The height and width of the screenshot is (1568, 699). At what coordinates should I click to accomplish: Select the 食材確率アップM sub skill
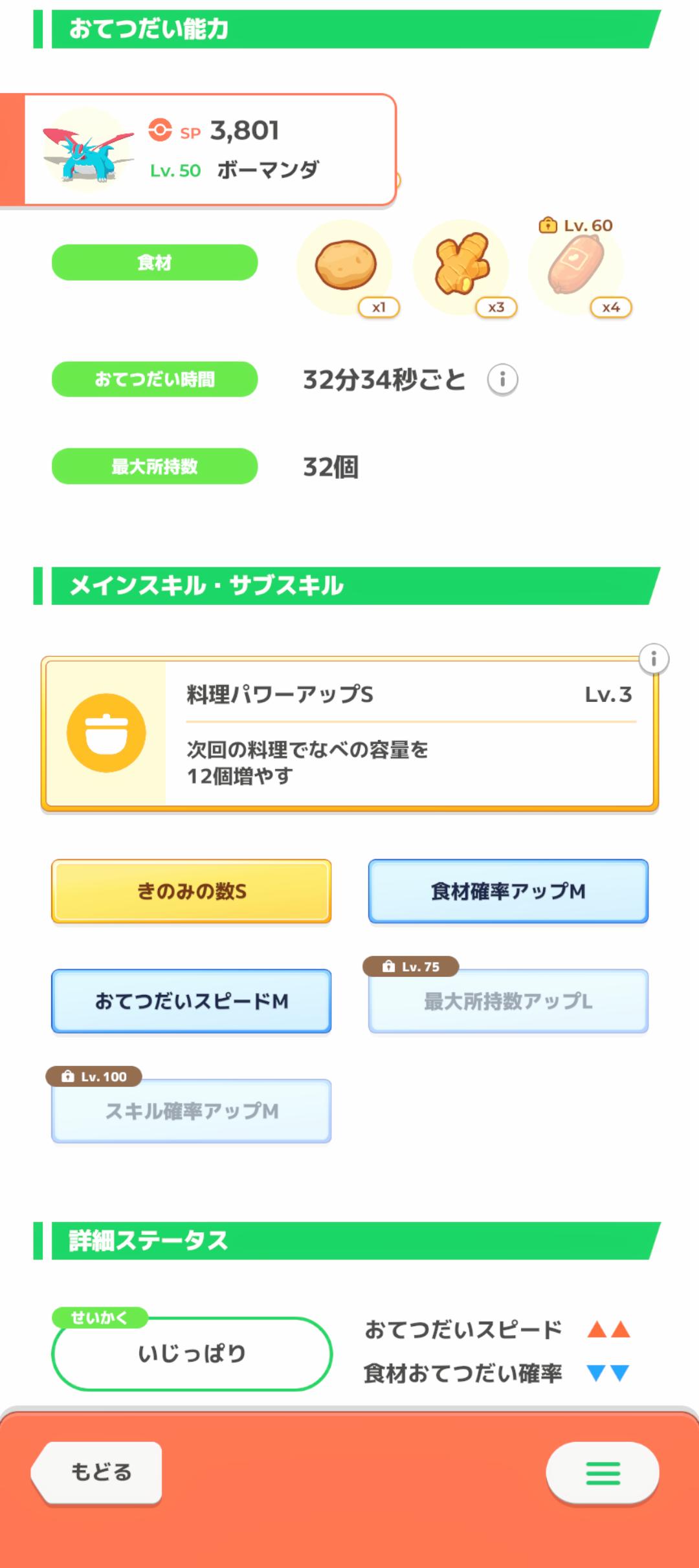coord(508,891)
